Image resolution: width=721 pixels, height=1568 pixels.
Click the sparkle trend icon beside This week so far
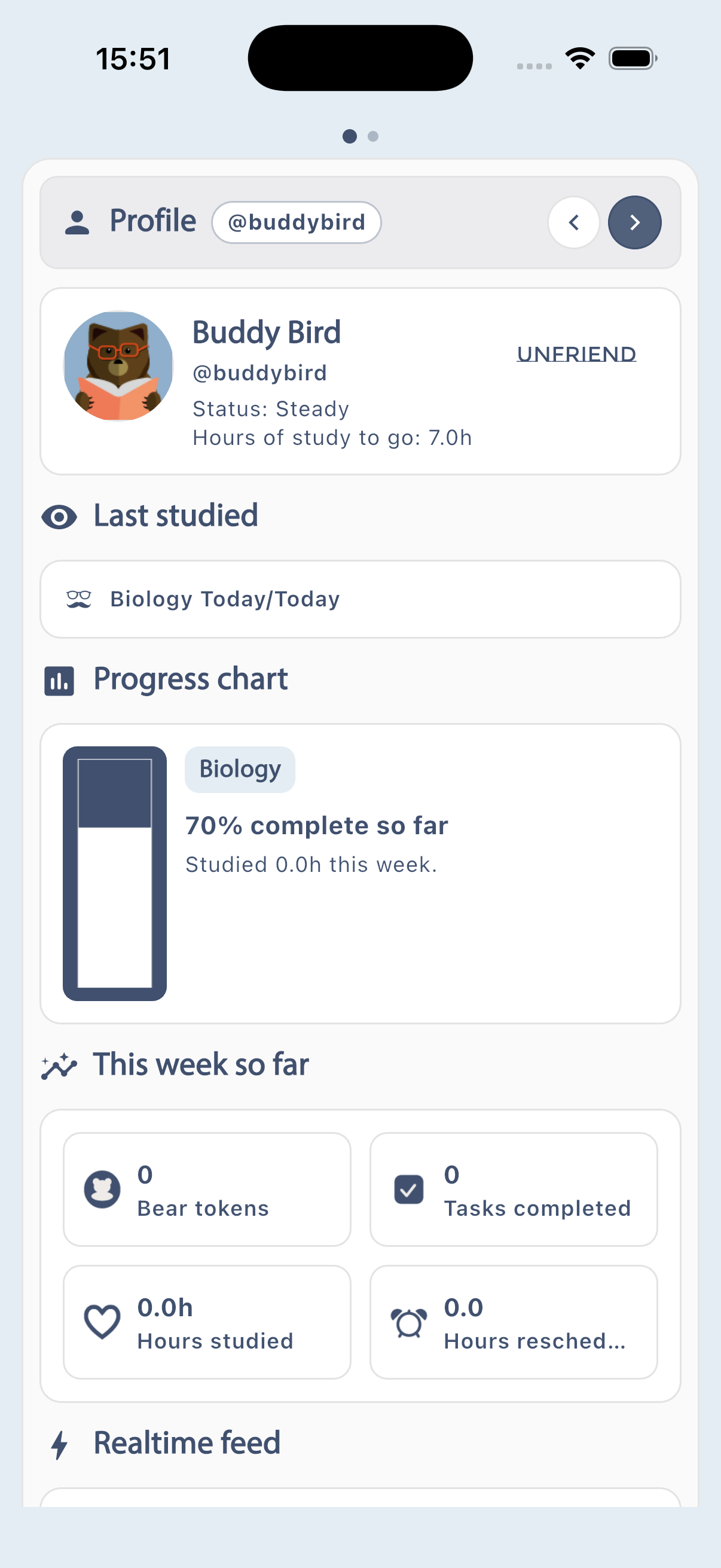coord(60,1065)
